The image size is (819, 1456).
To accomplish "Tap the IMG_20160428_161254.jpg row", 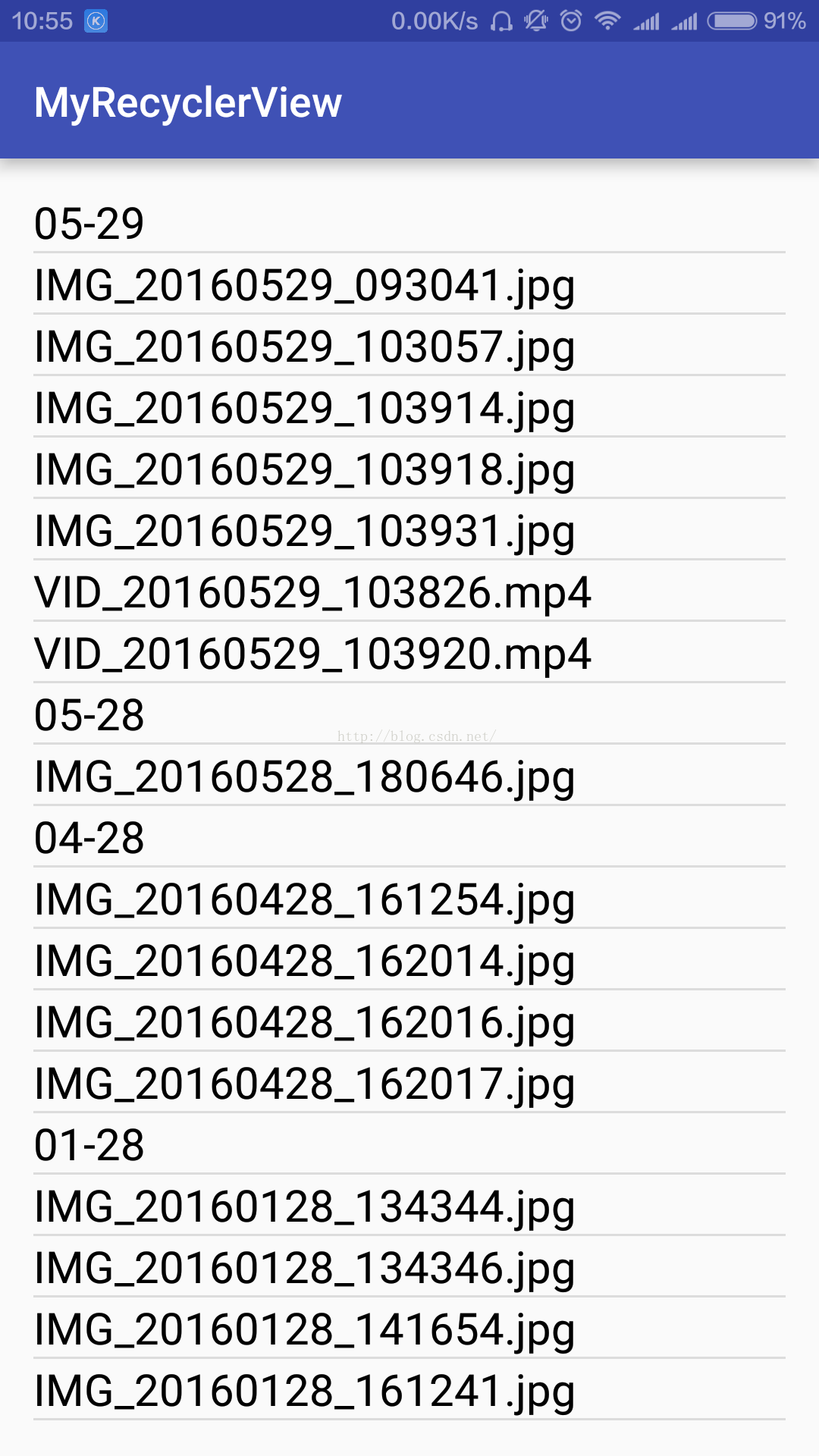I will [305, 899].
